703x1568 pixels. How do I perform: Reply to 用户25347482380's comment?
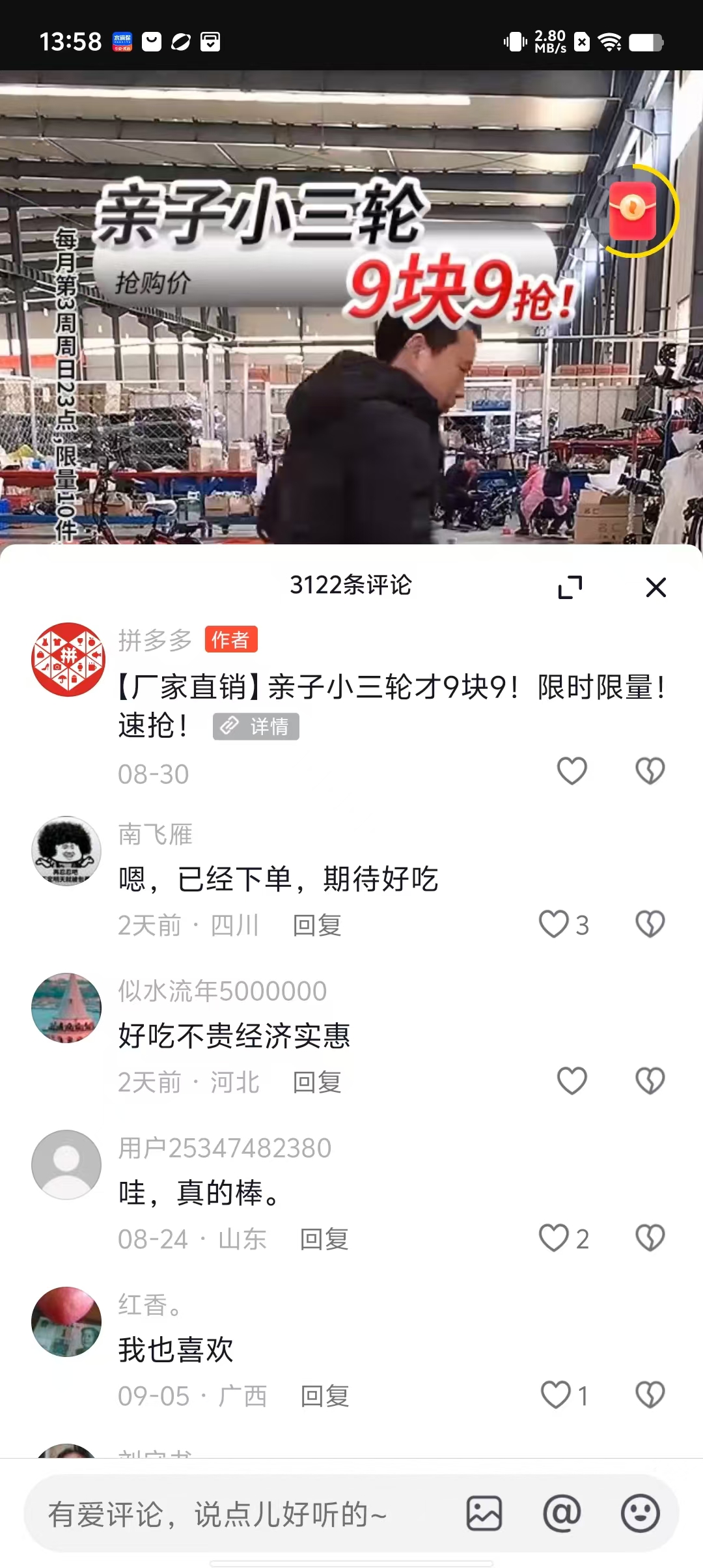tap(324, 1239)
